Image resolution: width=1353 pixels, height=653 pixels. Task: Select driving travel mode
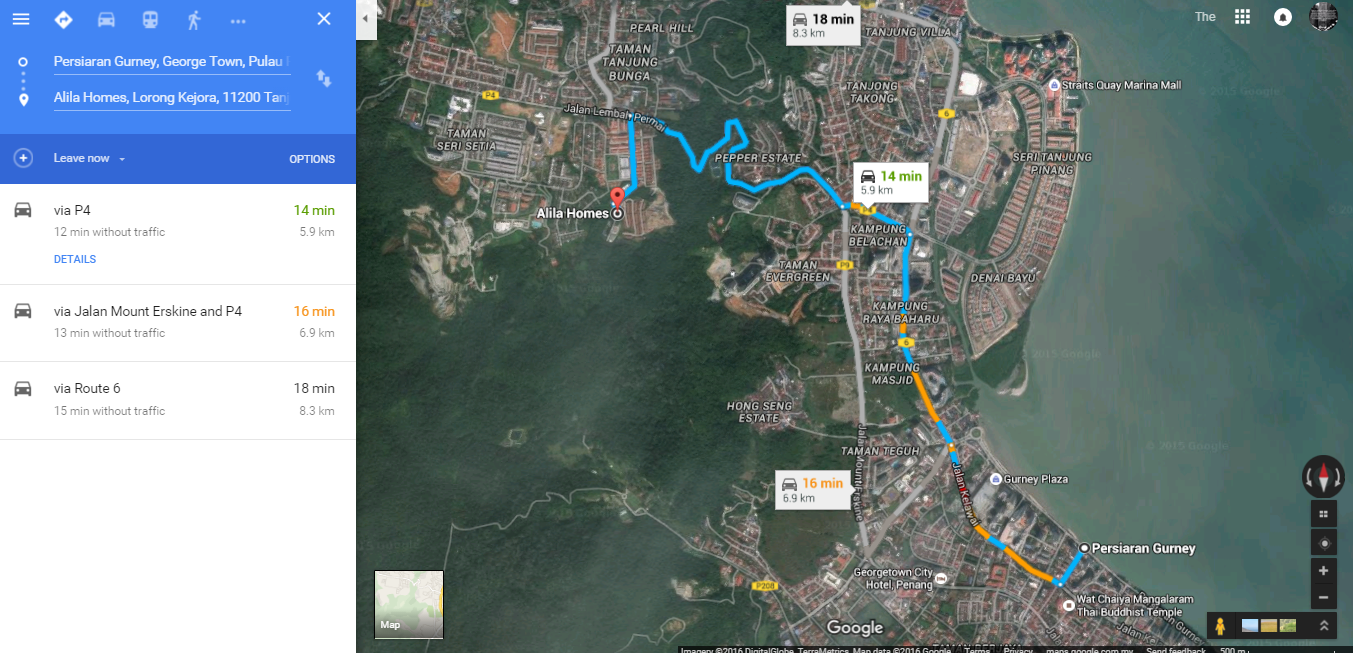coord(106,20)
